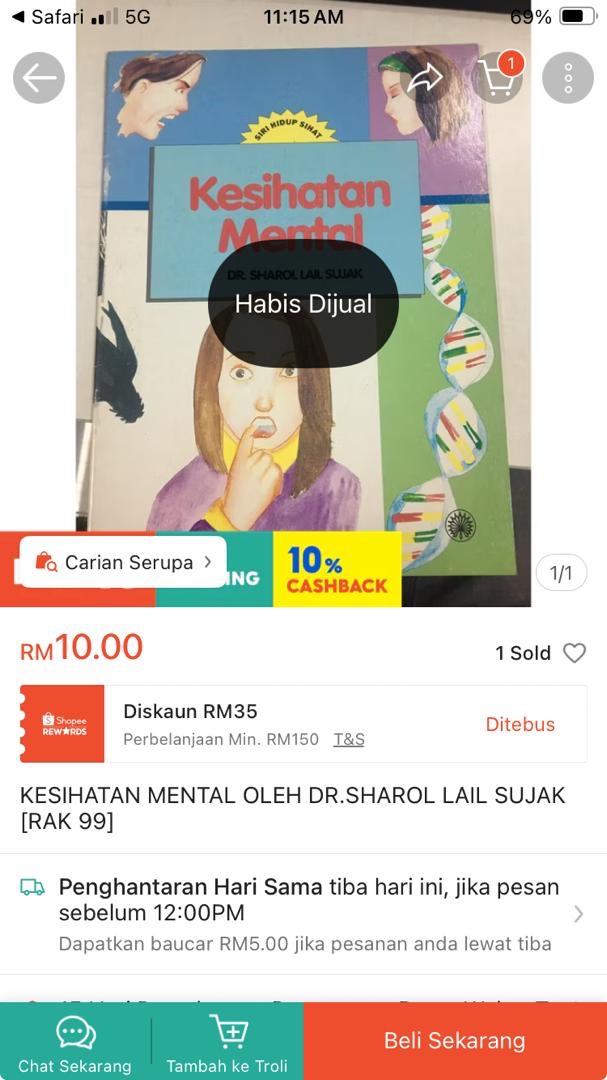This screenshot has height=1080, width=607.
Task: Go back using the arrow icon
Action: [38, 78]
